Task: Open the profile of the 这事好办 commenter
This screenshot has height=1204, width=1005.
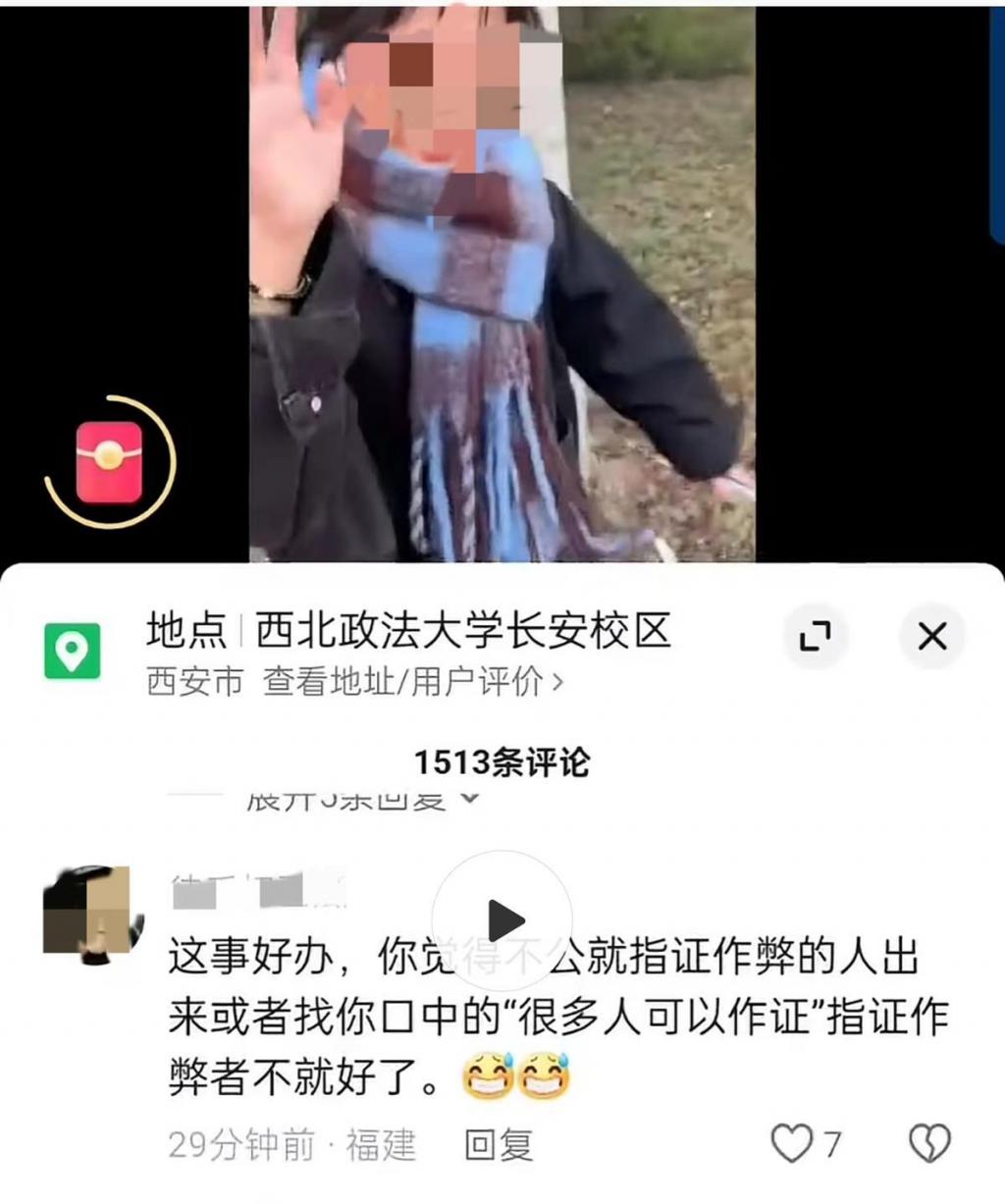Action: coord(87,911)
